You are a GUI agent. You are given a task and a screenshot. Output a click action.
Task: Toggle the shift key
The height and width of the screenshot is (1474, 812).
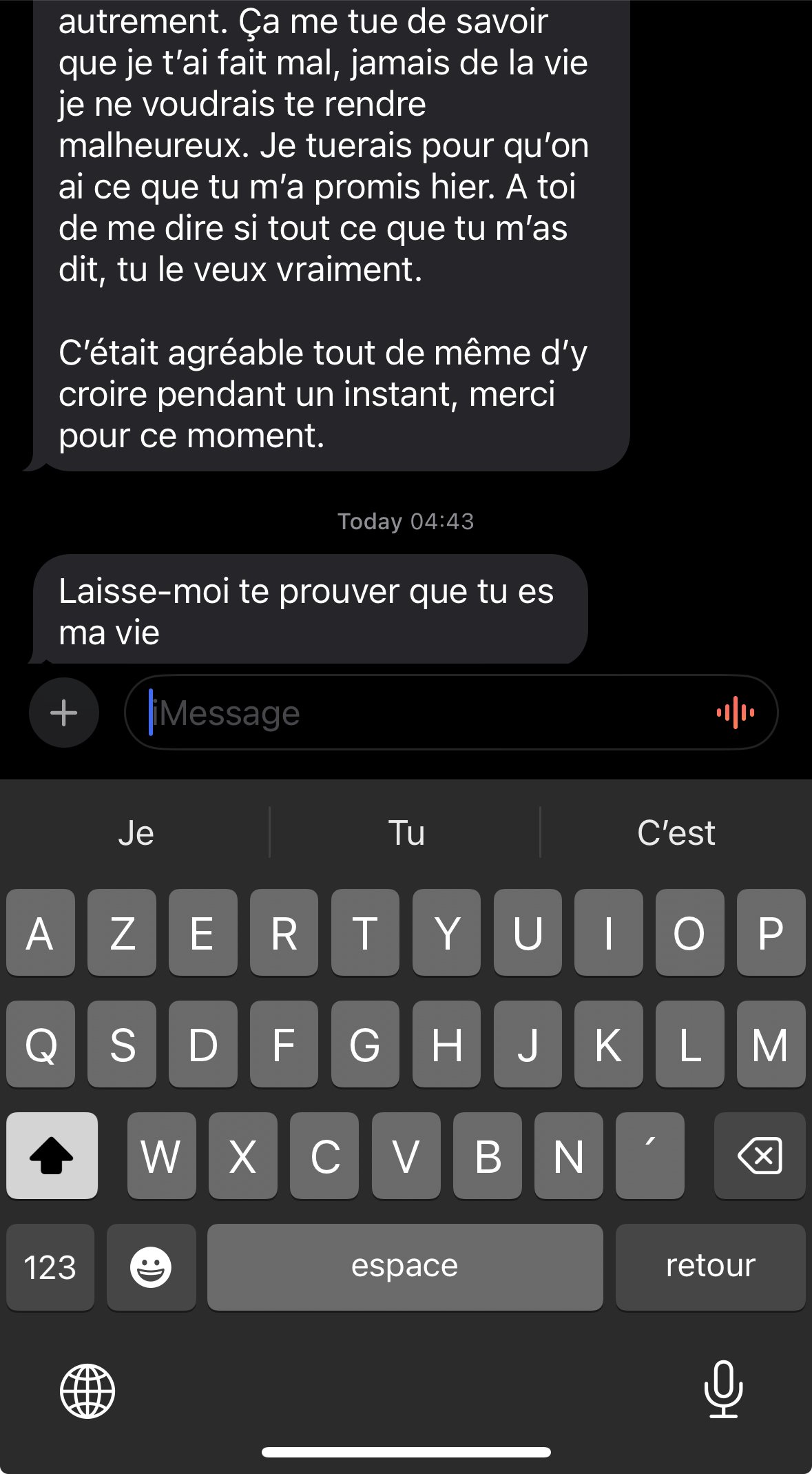52,1156
